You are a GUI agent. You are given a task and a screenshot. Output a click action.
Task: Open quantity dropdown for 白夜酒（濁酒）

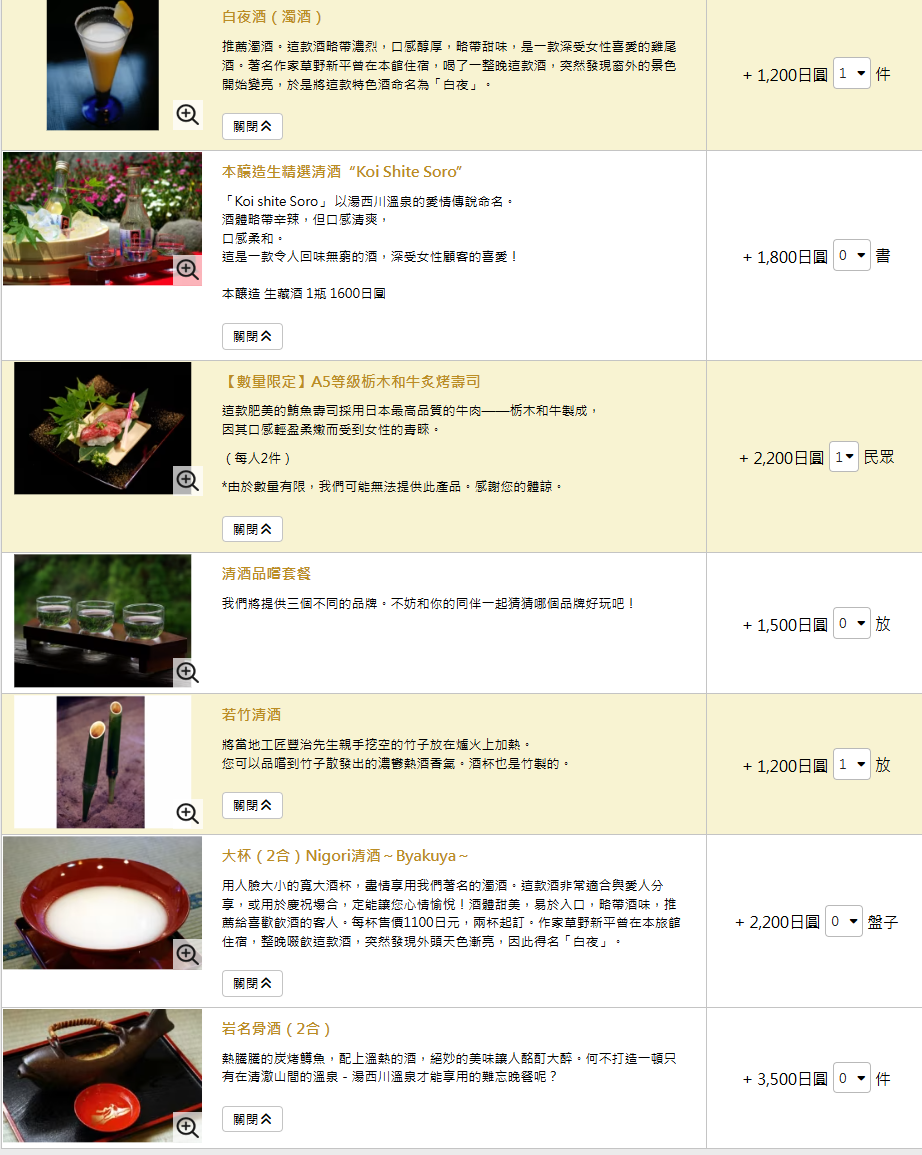click(x=851, y=73)
